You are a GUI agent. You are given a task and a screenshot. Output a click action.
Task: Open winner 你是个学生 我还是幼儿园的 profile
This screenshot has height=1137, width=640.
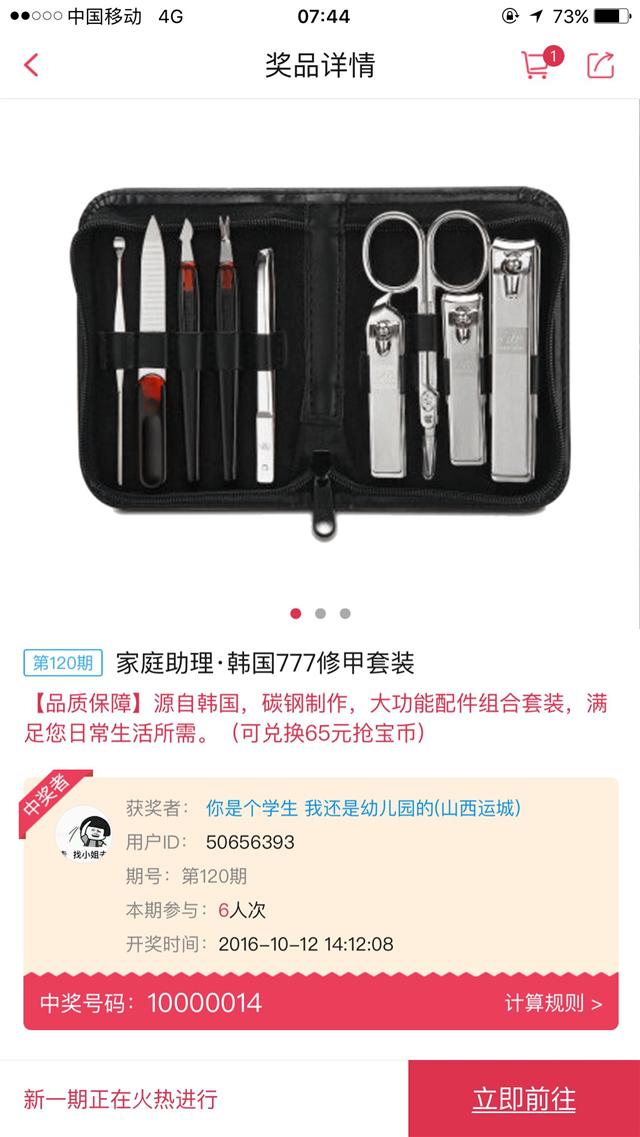tap(363, 808)
